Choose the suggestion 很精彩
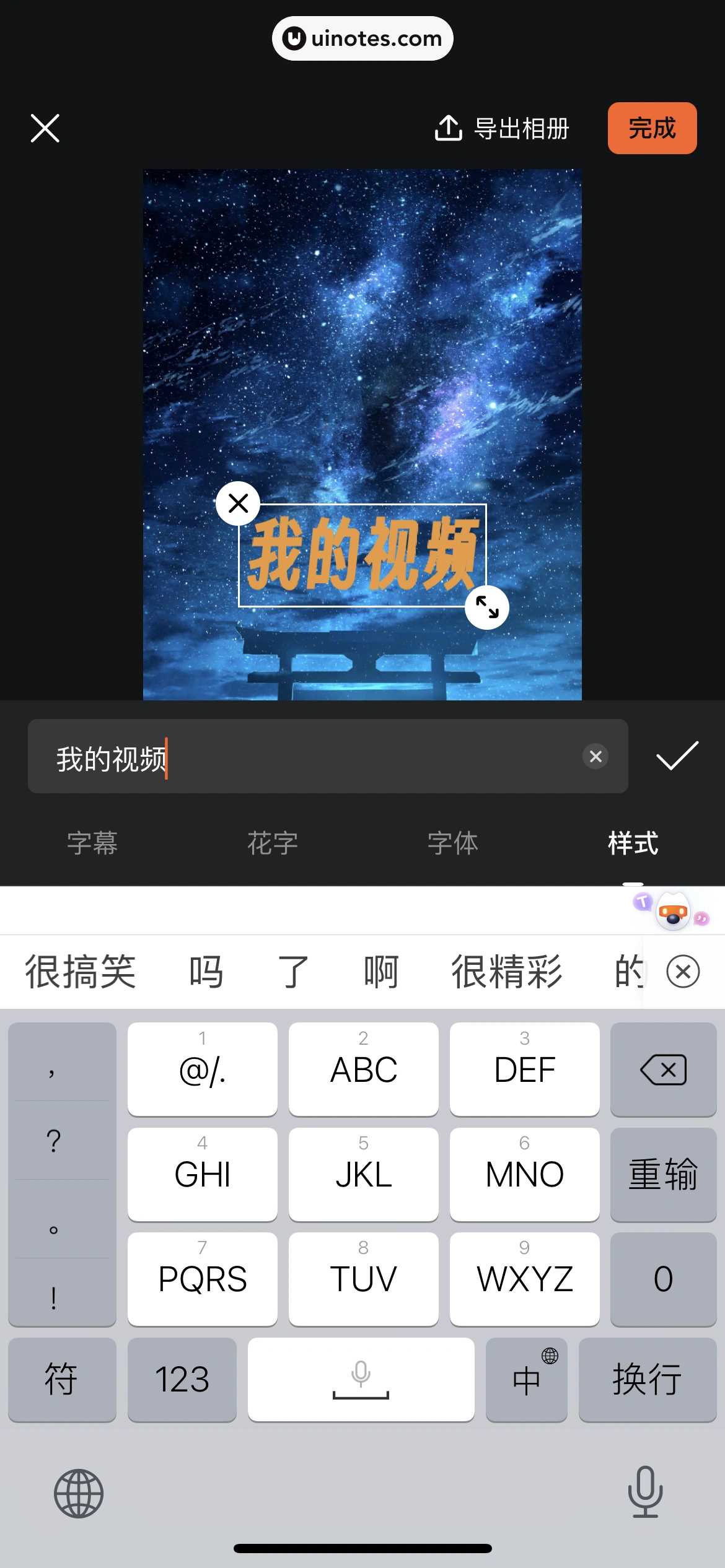 (507, 972)
